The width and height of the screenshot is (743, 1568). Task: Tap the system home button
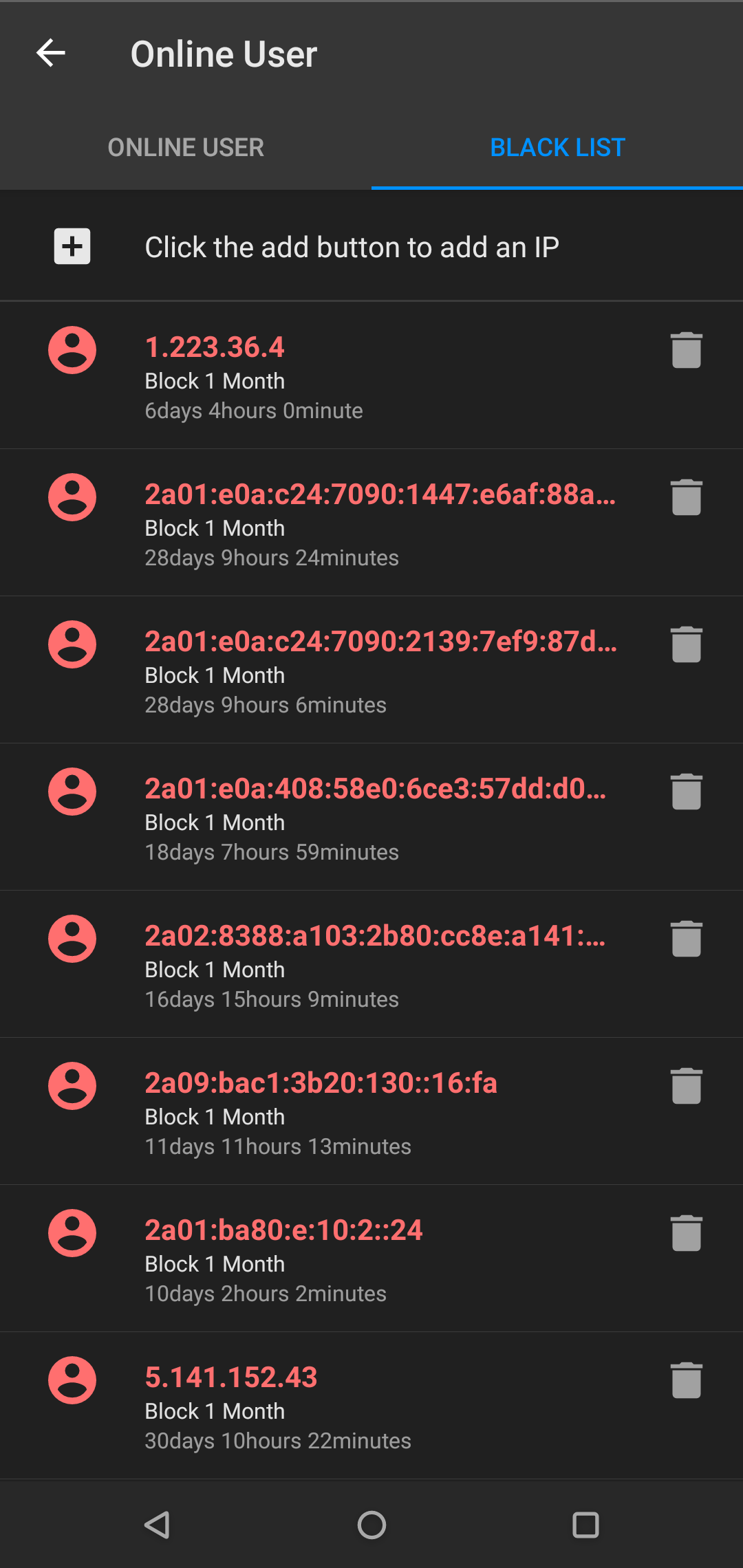pos(371,1525)
